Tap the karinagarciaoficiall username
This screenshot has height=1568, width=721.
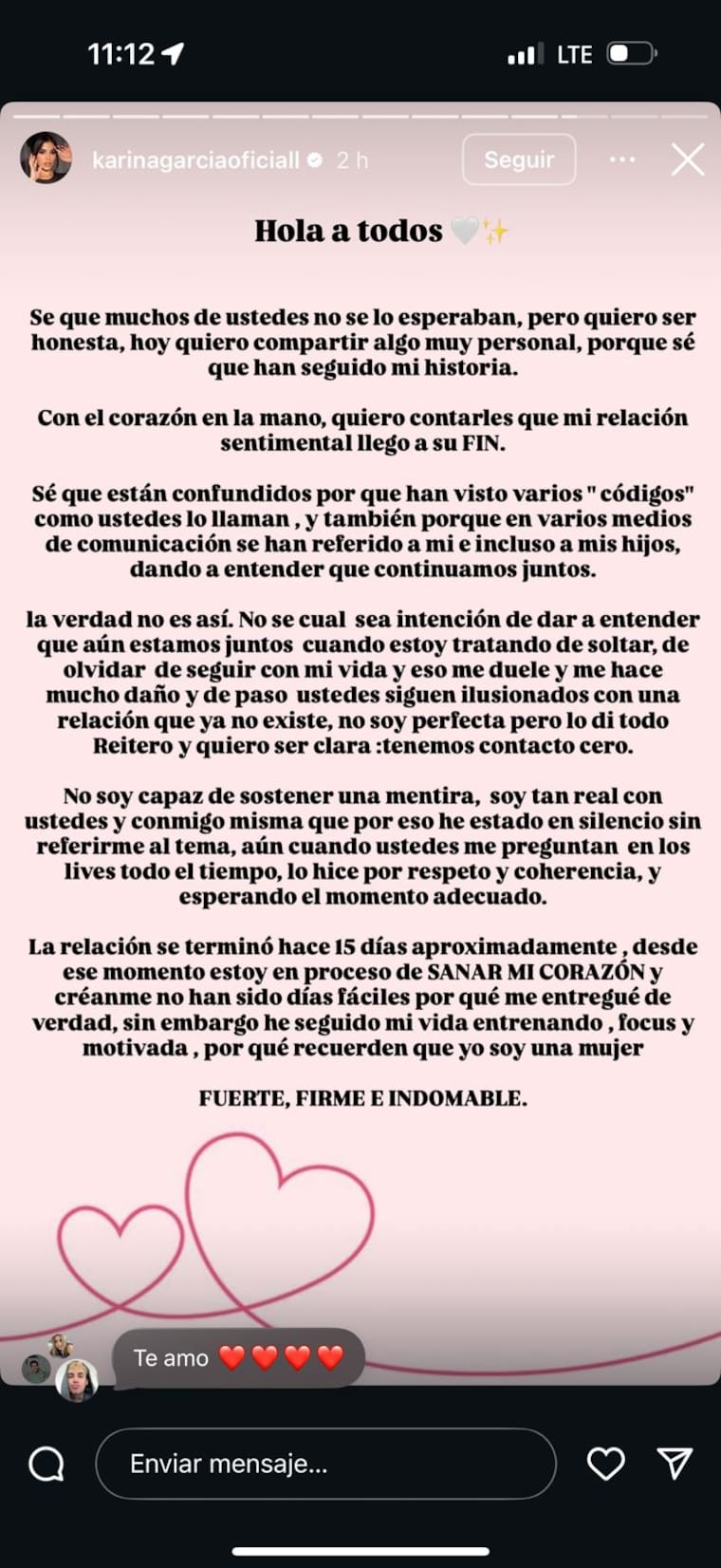195,159
